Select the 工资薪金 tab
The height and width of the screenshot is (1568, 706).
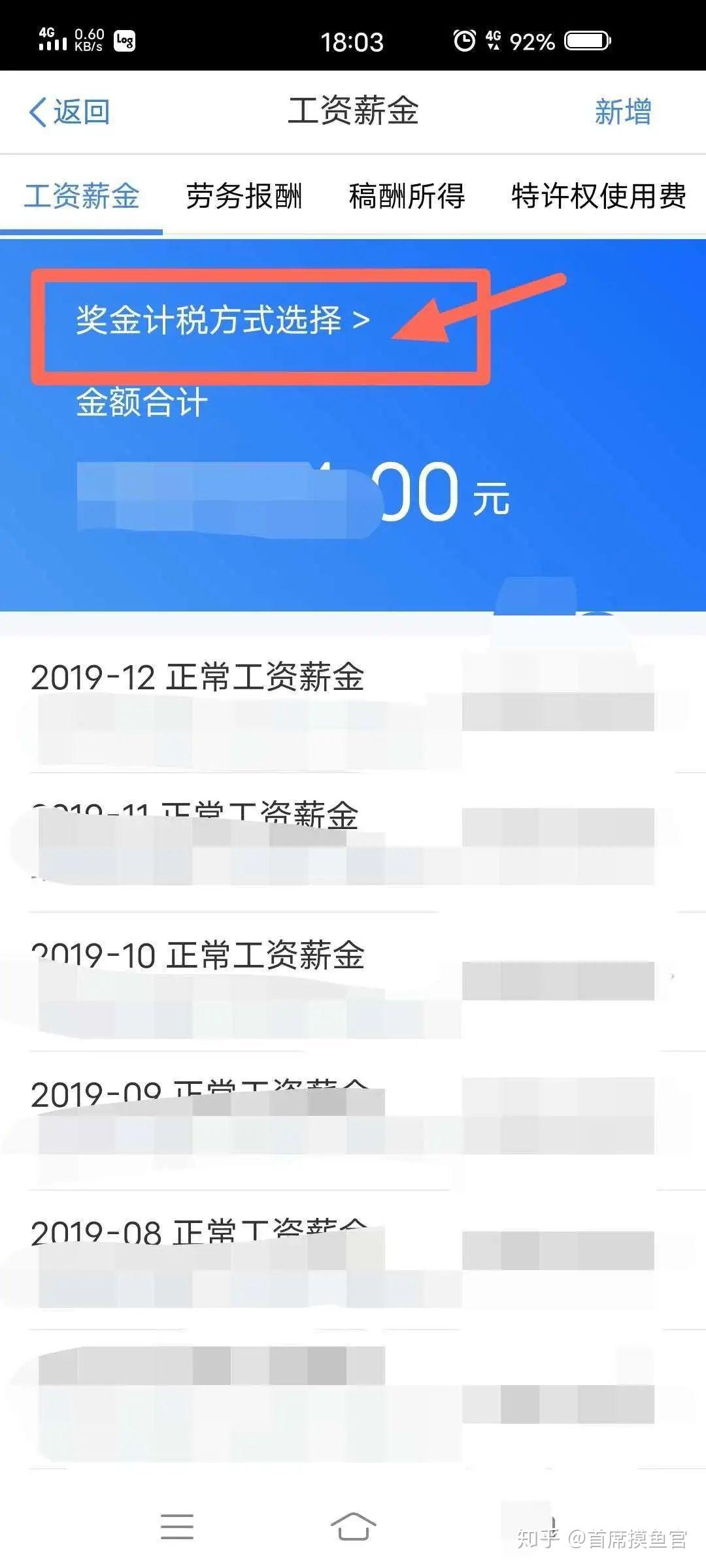tap(82, 196)
